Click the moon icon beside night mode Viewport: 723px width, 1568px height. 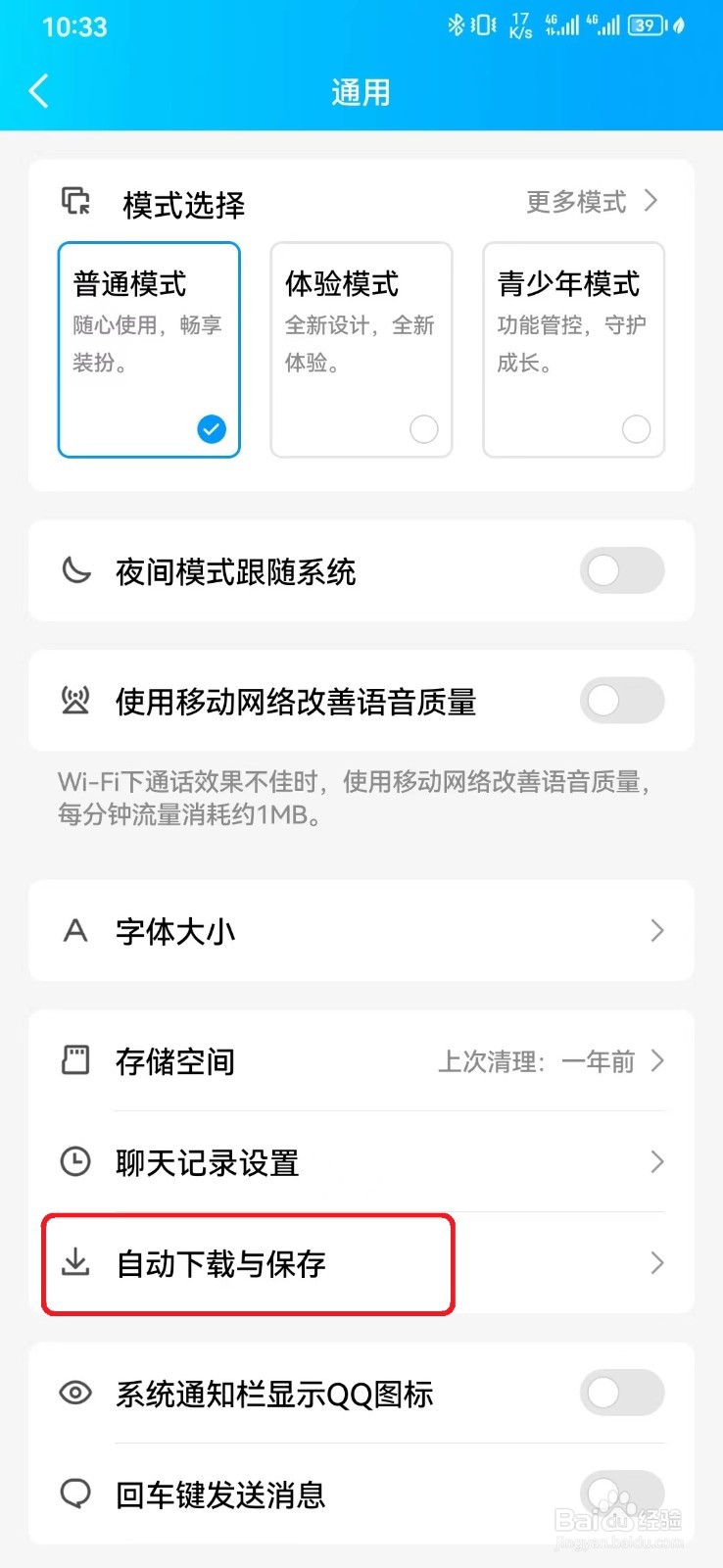pos(75,571)
